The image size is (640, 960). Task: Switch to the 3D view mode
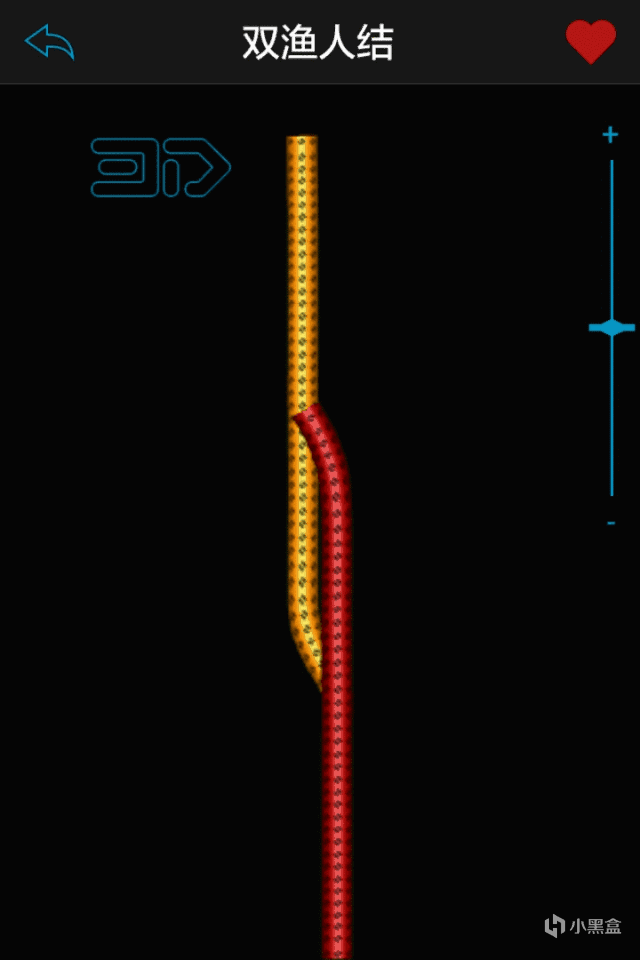click(x=160, y=167)
